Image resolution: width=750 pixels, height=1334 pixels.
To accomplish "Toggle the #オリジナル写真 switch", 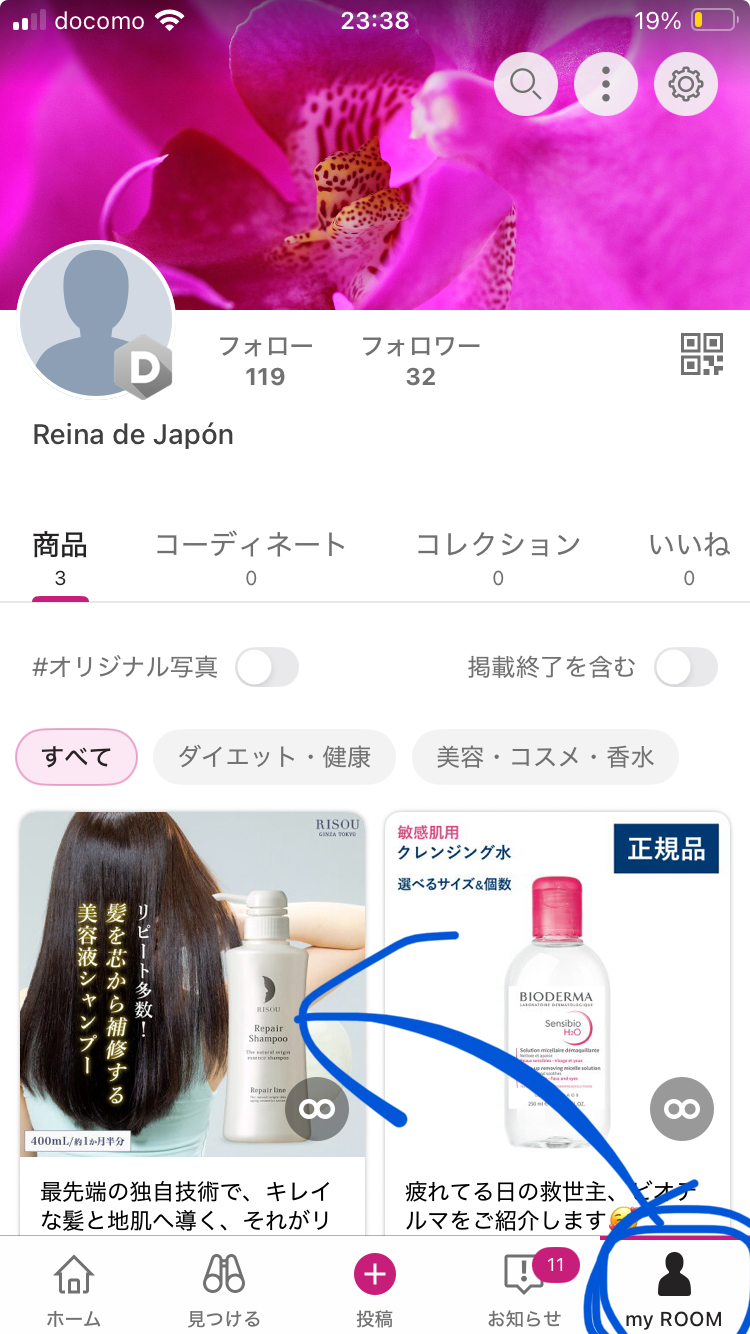I will pyautogui.click(x=267, y=667).
